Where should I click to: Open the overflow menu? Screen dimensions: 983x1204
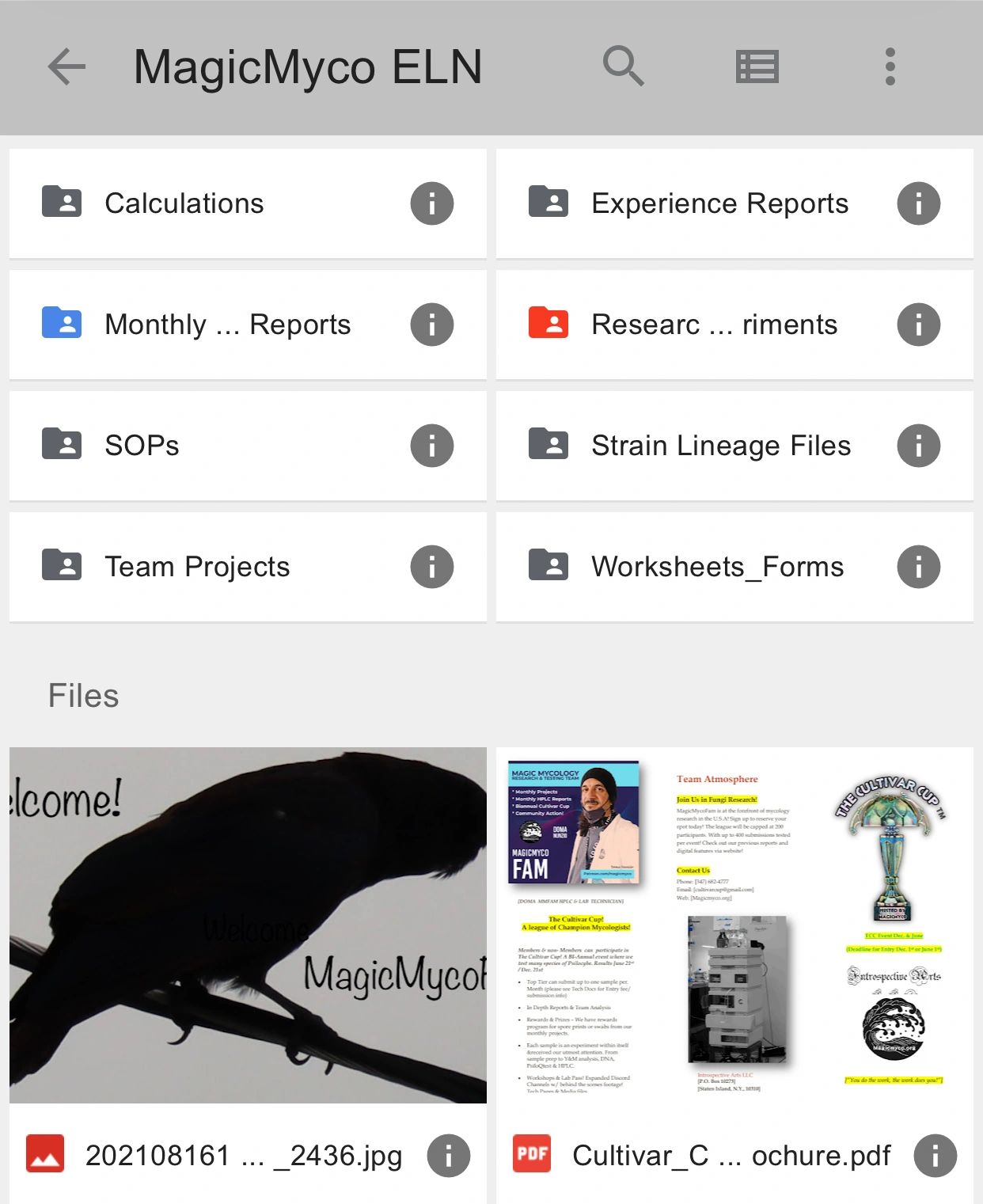(x=890, y=66)
